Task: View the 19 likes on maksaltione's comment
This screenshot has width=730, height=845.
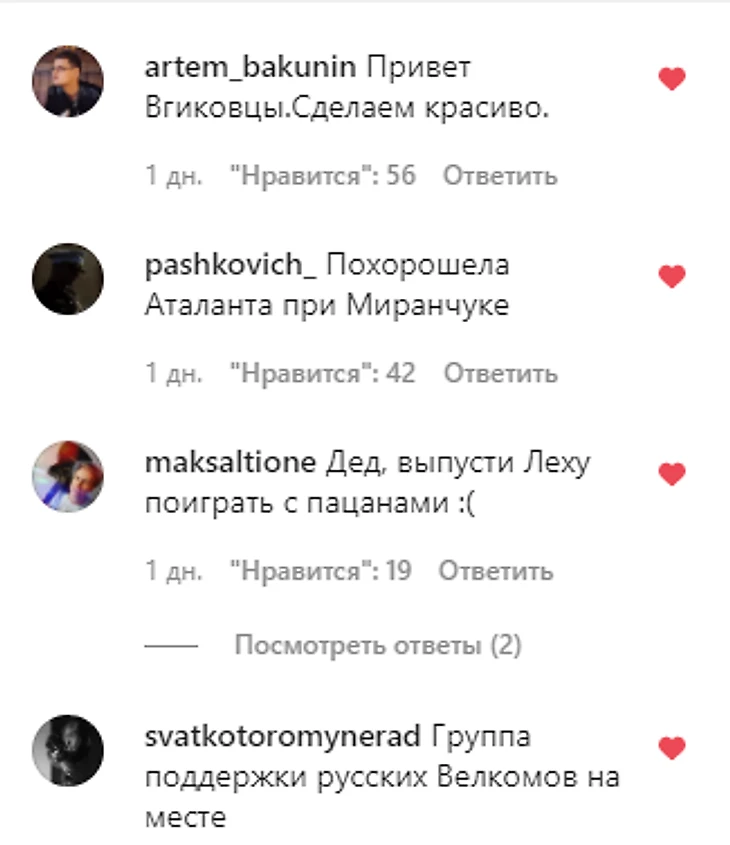Action: [320, 572]
